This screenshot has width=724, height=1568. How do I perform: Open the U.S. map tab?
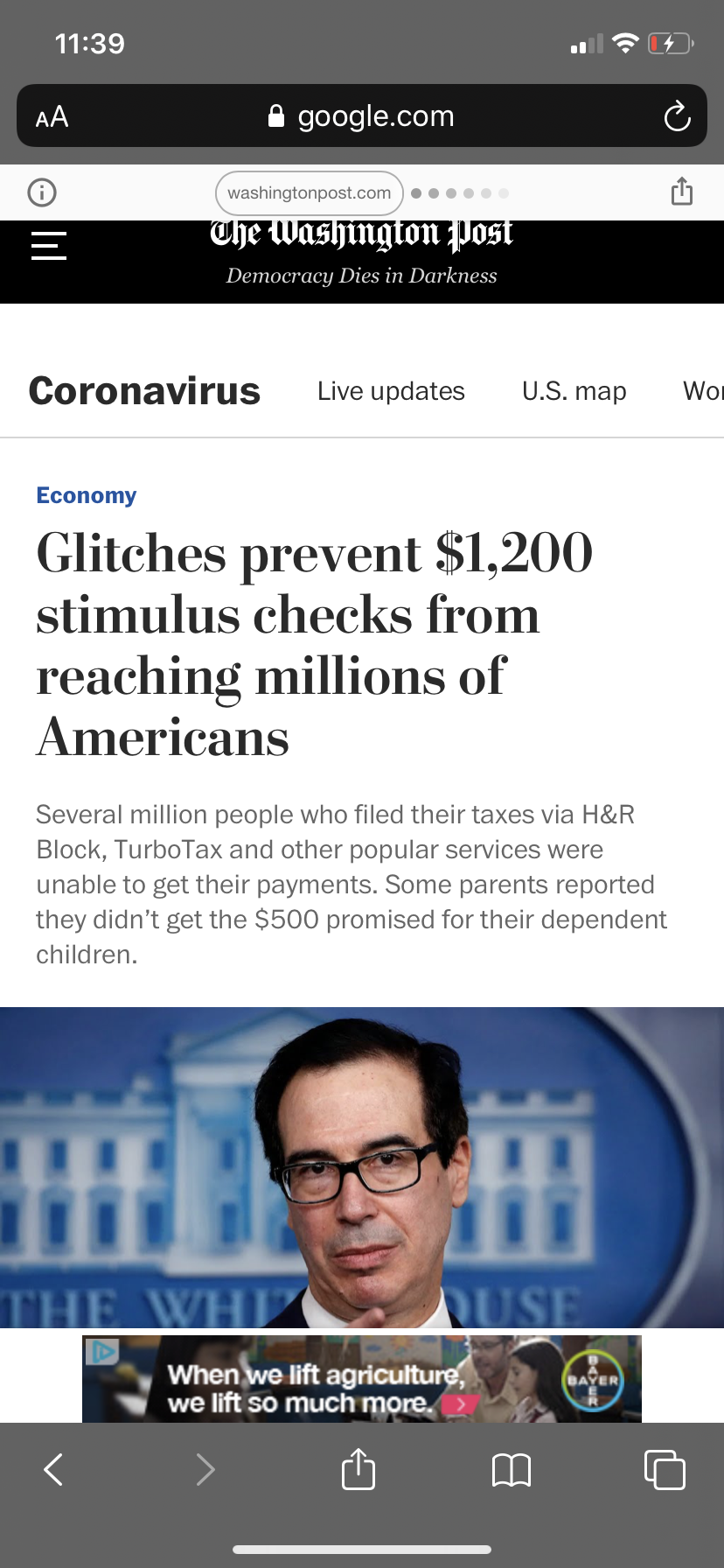[x=574, y=391]
